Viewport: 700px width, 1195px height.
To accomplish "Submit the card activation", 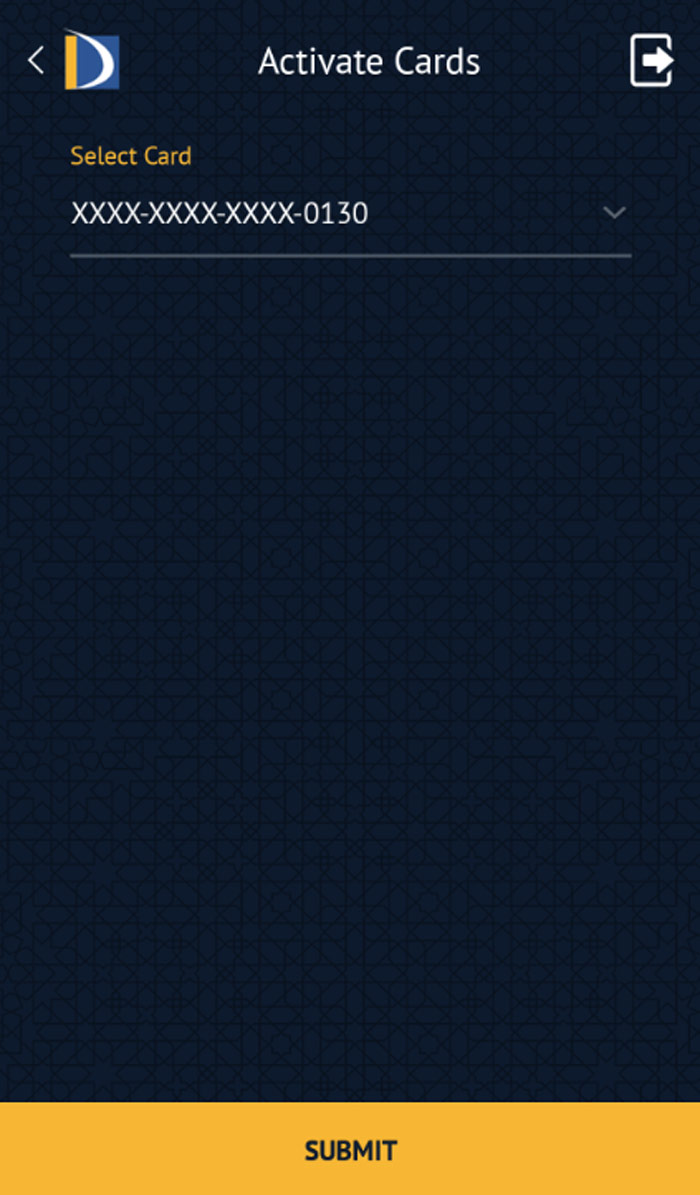I will click(350, 1149).
